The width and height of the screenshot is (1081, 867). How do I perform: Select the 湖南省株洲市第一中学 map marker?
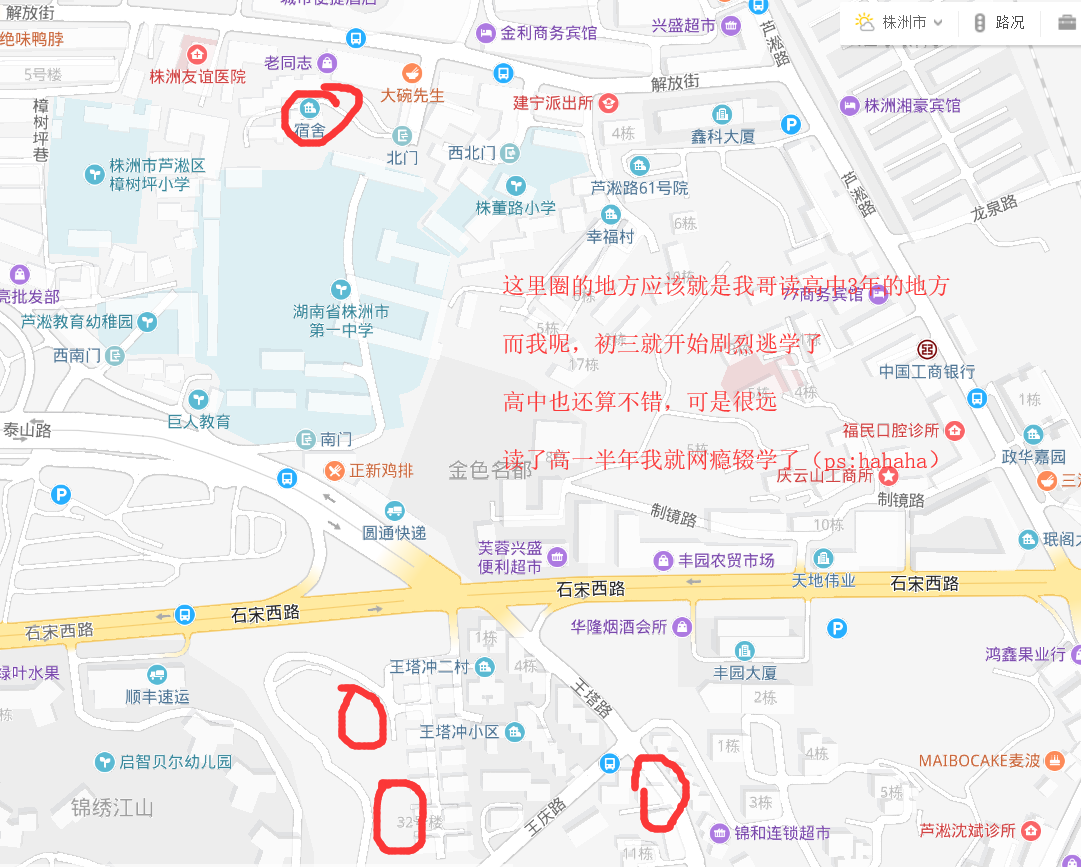pyautogui.click(x=341, y=289)
